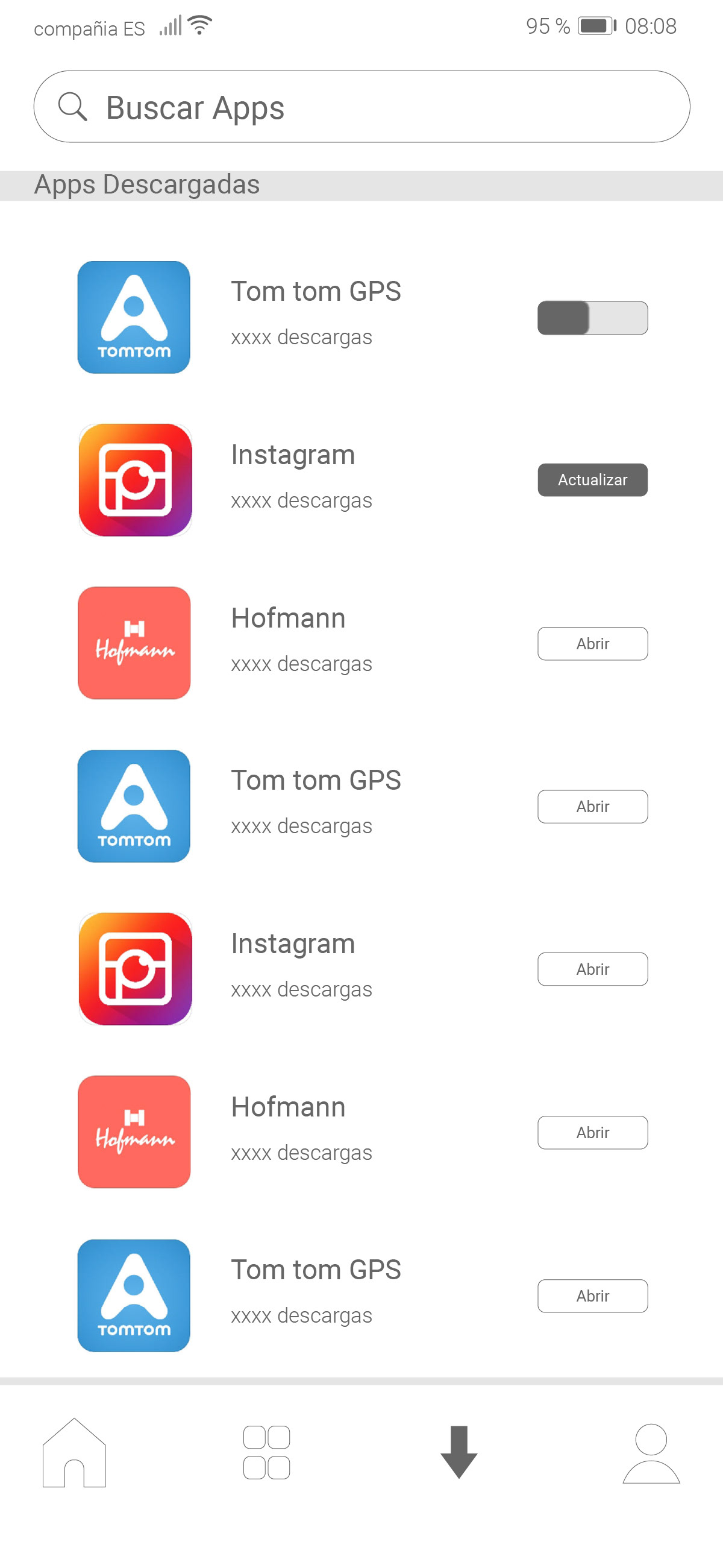Update Instagram with the Actualizar button
Image resolution: width=723 pixels, height=1568 pixels.
[592, 480]
